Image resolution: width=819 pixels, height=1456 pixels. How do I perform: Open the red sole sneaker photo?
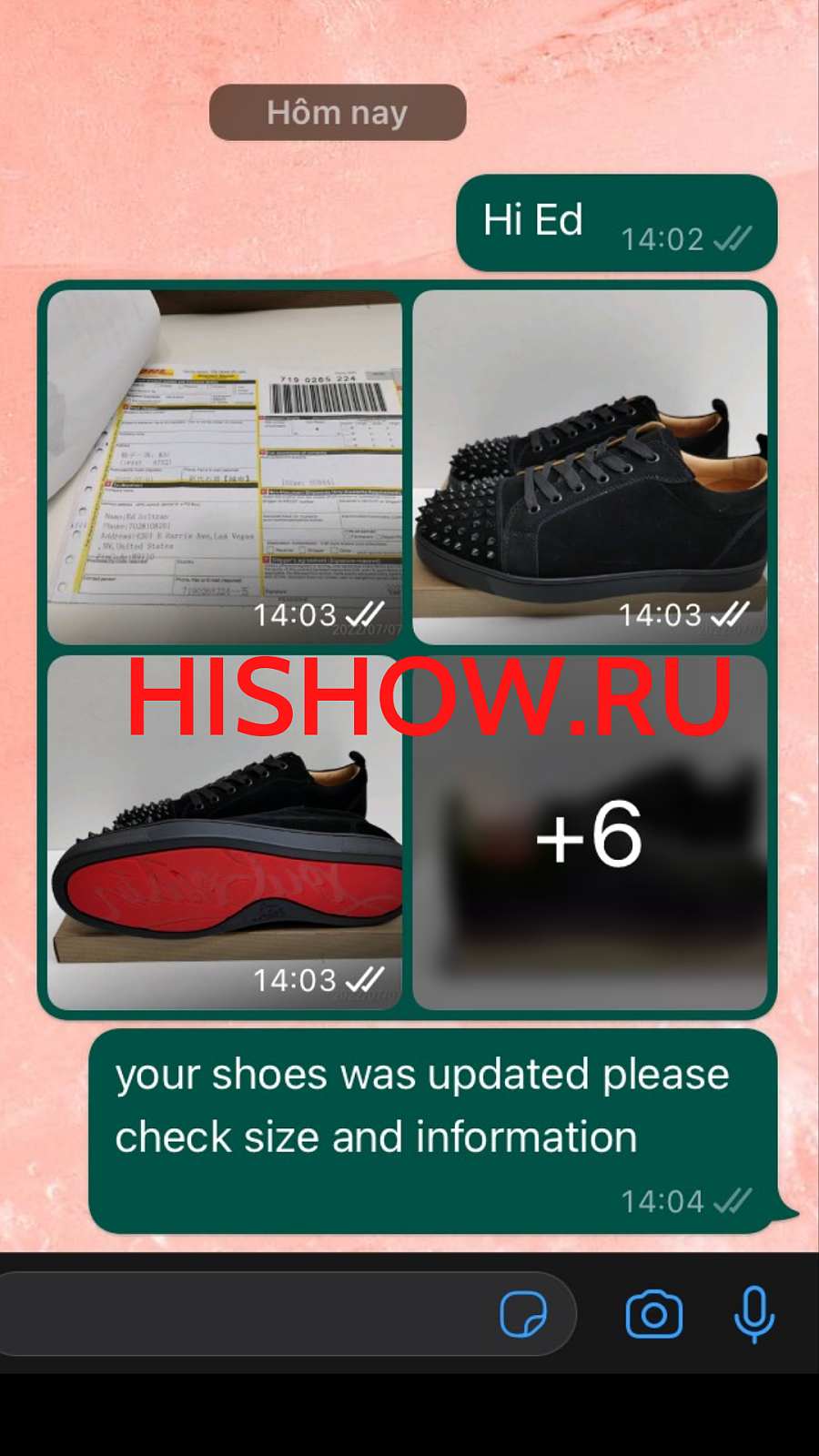pyautogui.click(x=224, y=833)
